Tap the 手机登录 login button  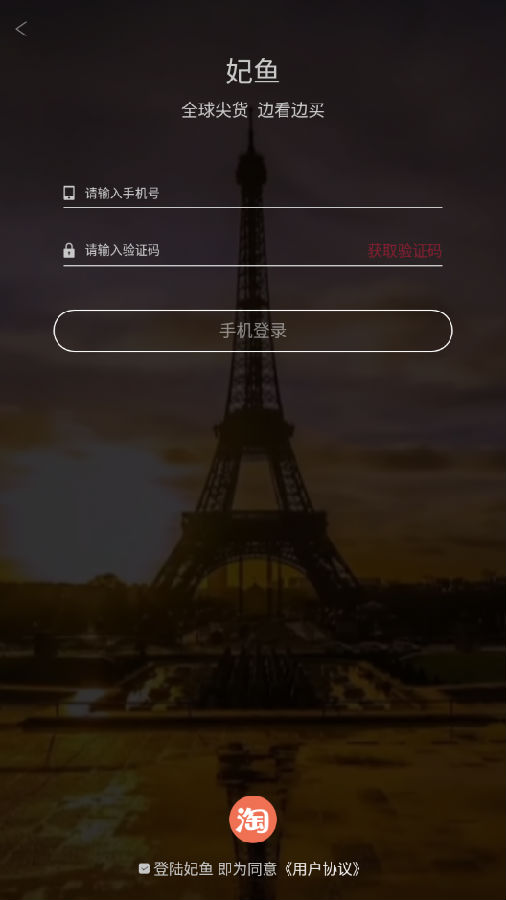(253, 331)
